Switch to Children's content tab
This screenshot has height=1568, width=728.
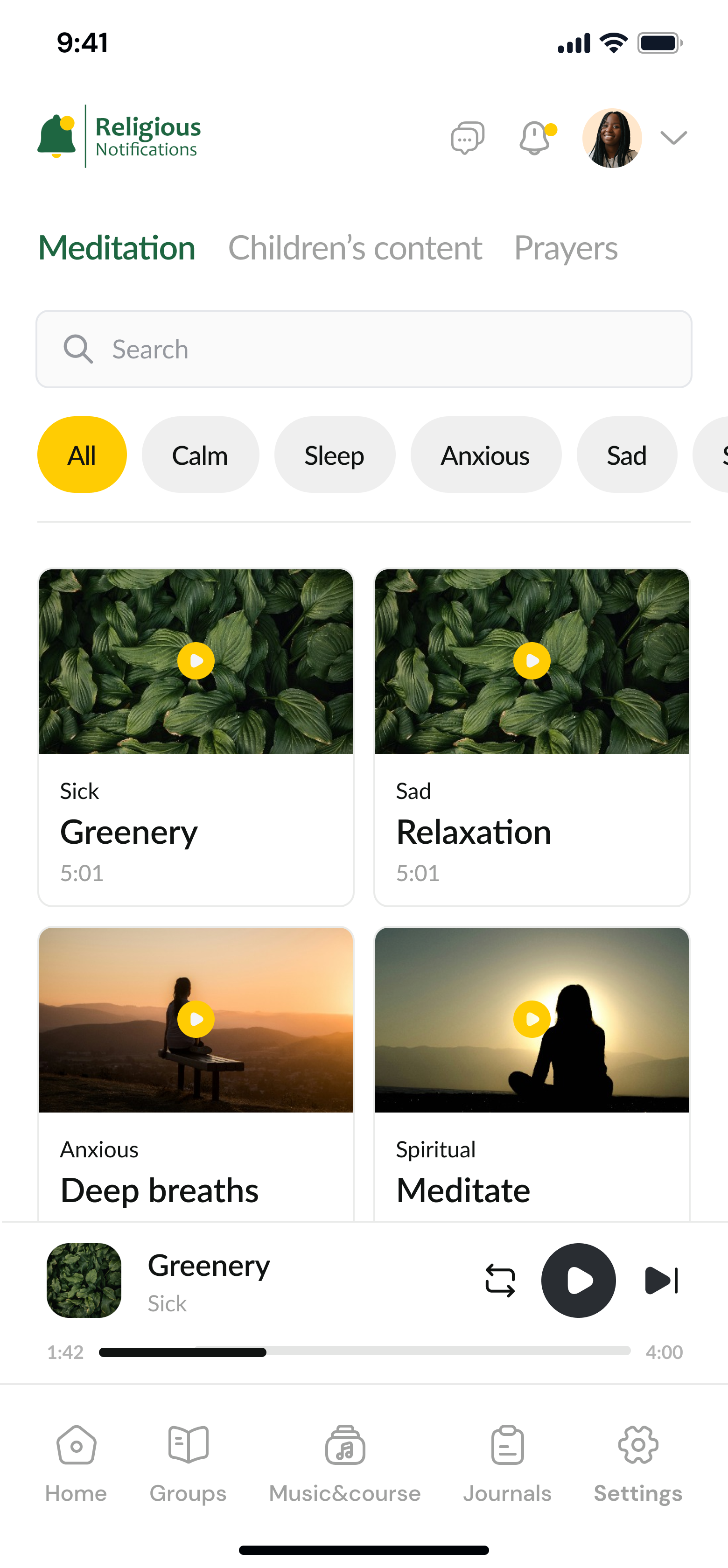[x=355, y=248]
